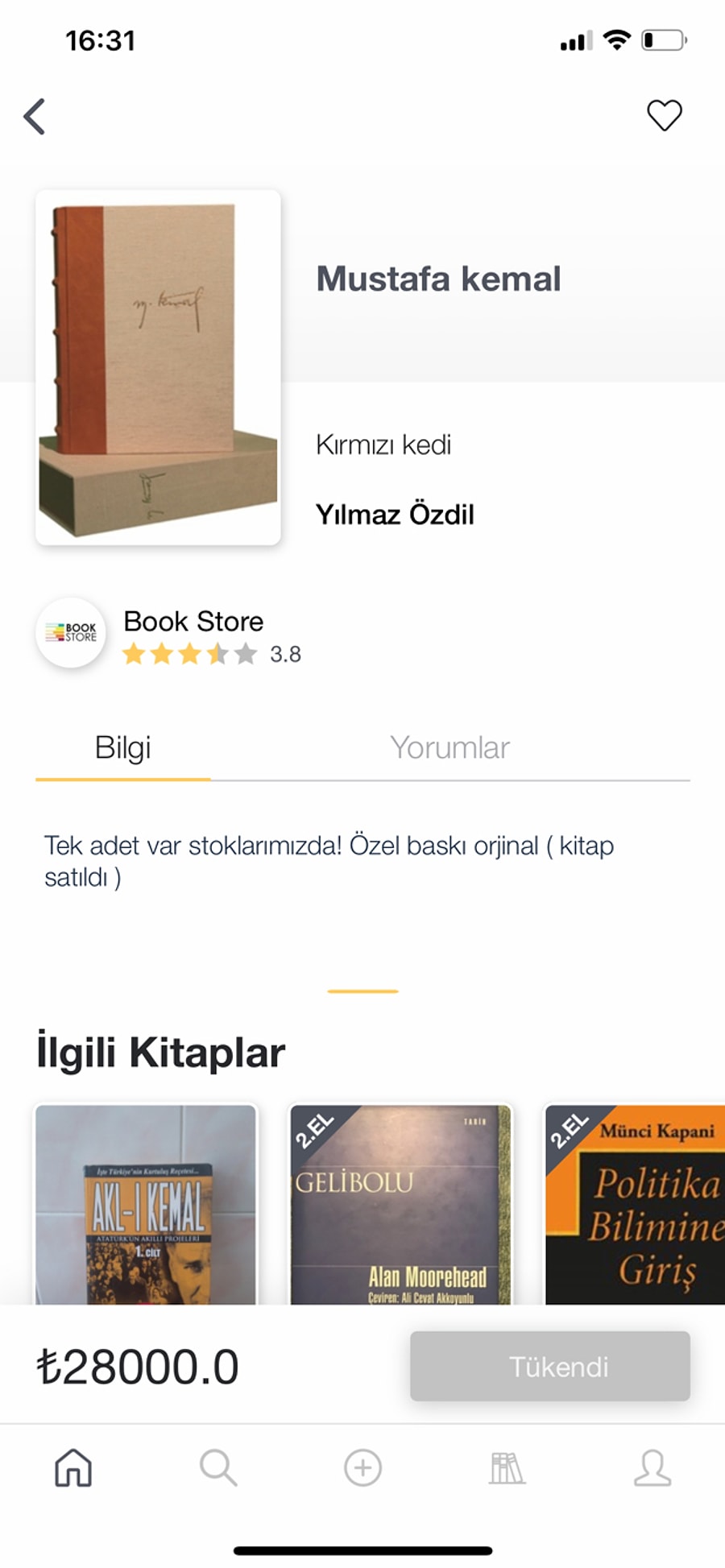Select the Bilgi tab
Viewport: 725px width, 1568px height.
pyautogui.click(x=122, y=748)
